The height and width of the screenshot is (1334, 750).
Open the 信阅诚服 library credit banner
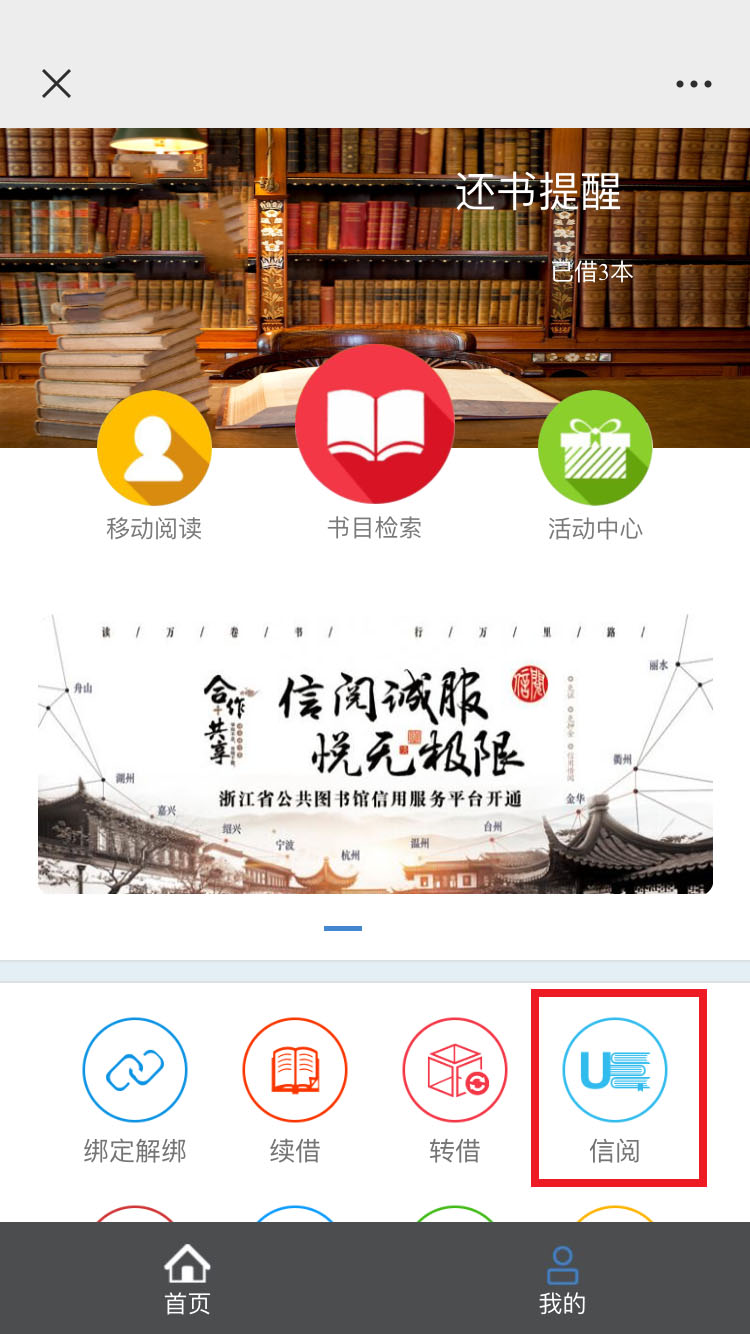point(375,755)
